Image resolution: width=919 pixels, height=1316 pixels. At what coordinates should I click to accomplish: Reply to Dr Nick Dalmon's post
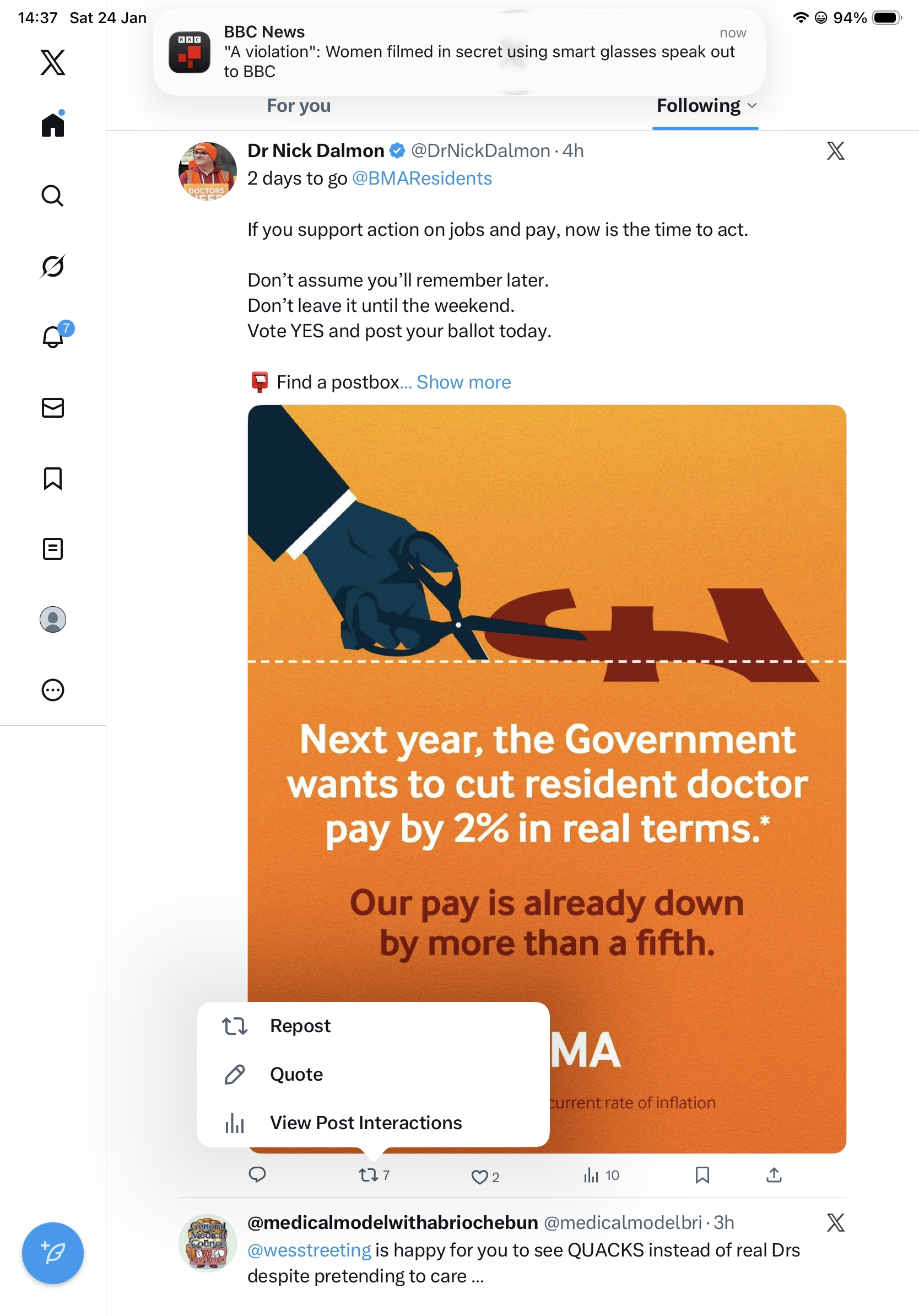coord(257,1175)
